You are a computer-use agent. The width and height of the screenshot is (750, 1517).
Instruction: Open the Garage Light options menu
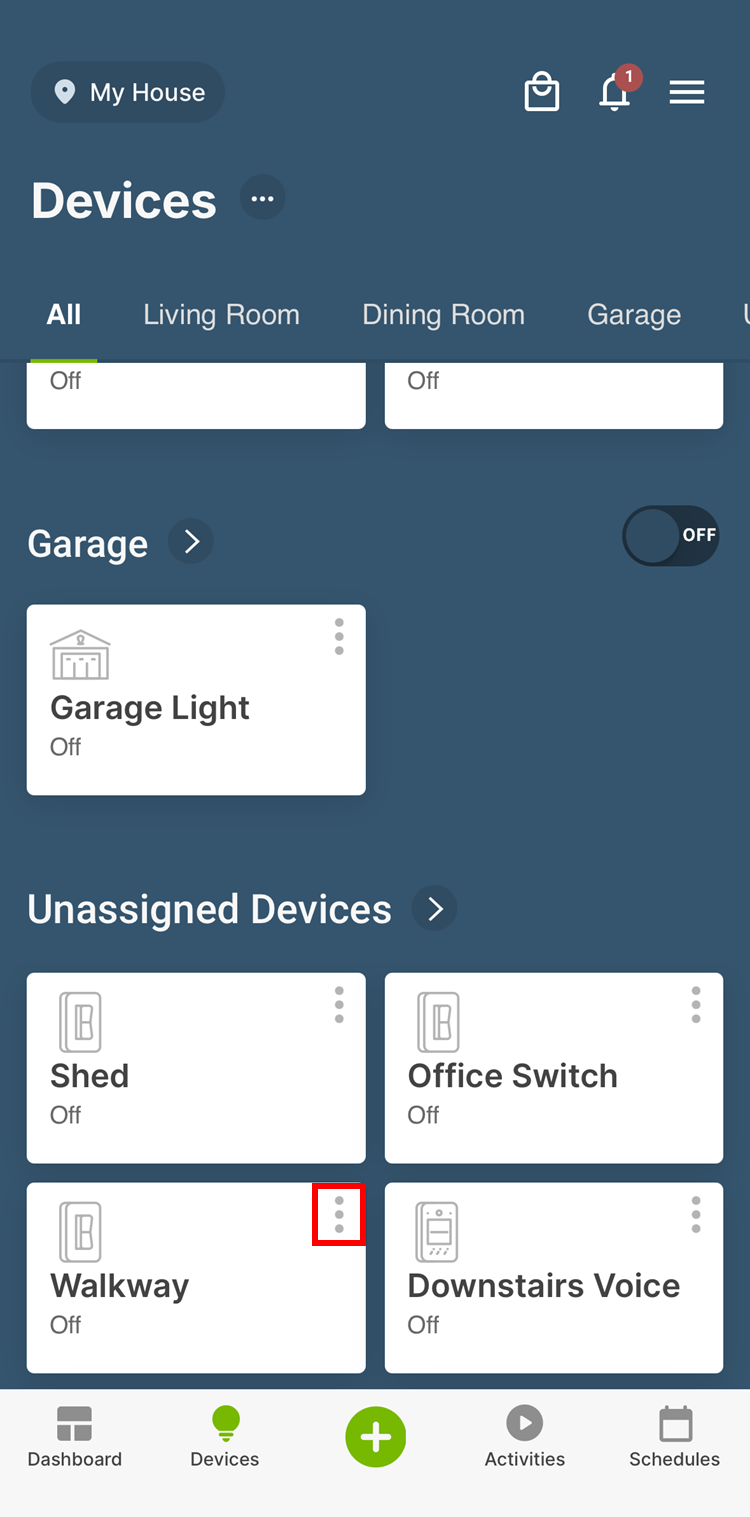338,636
